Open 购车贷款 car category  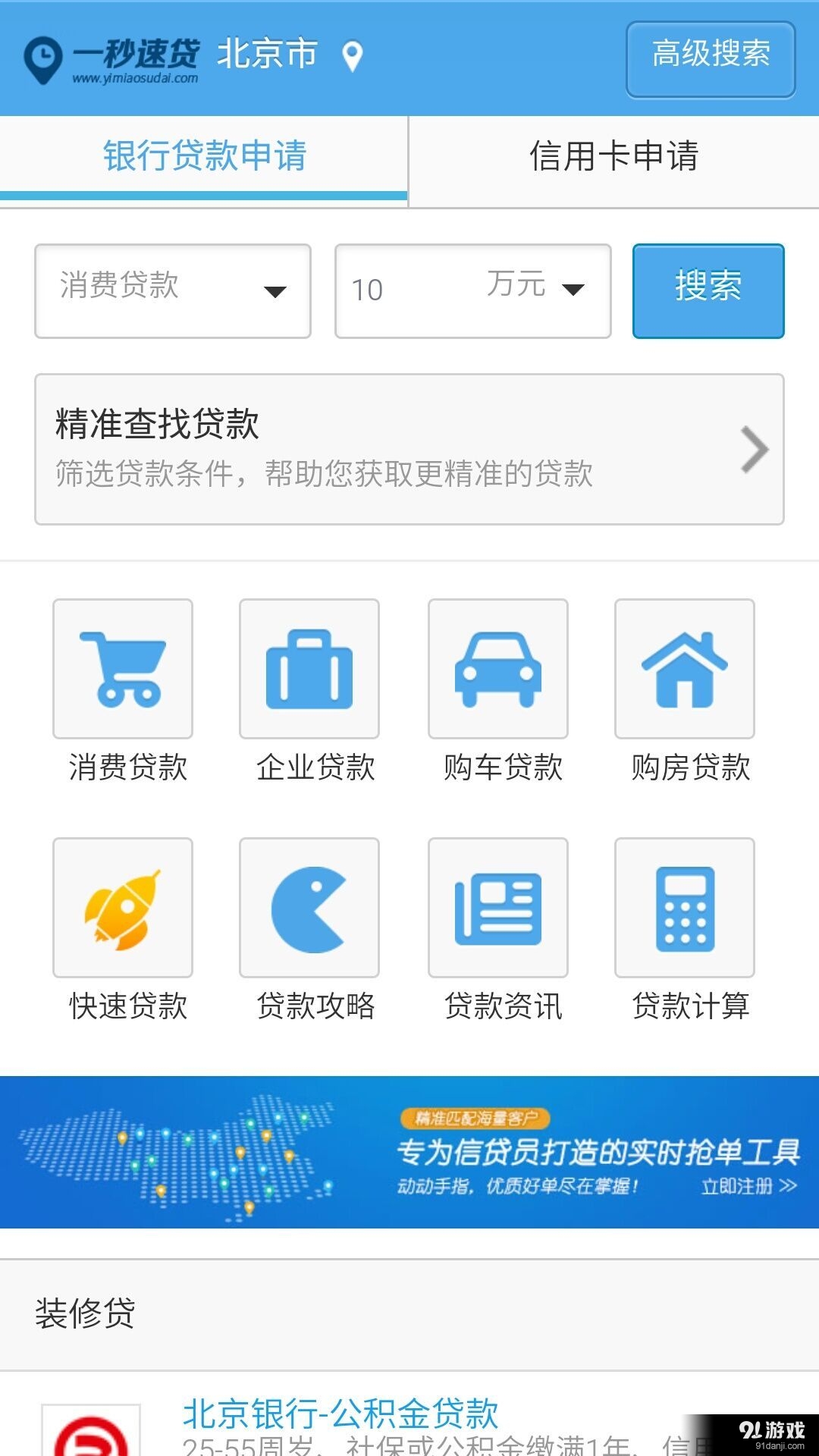pos(497,669)
